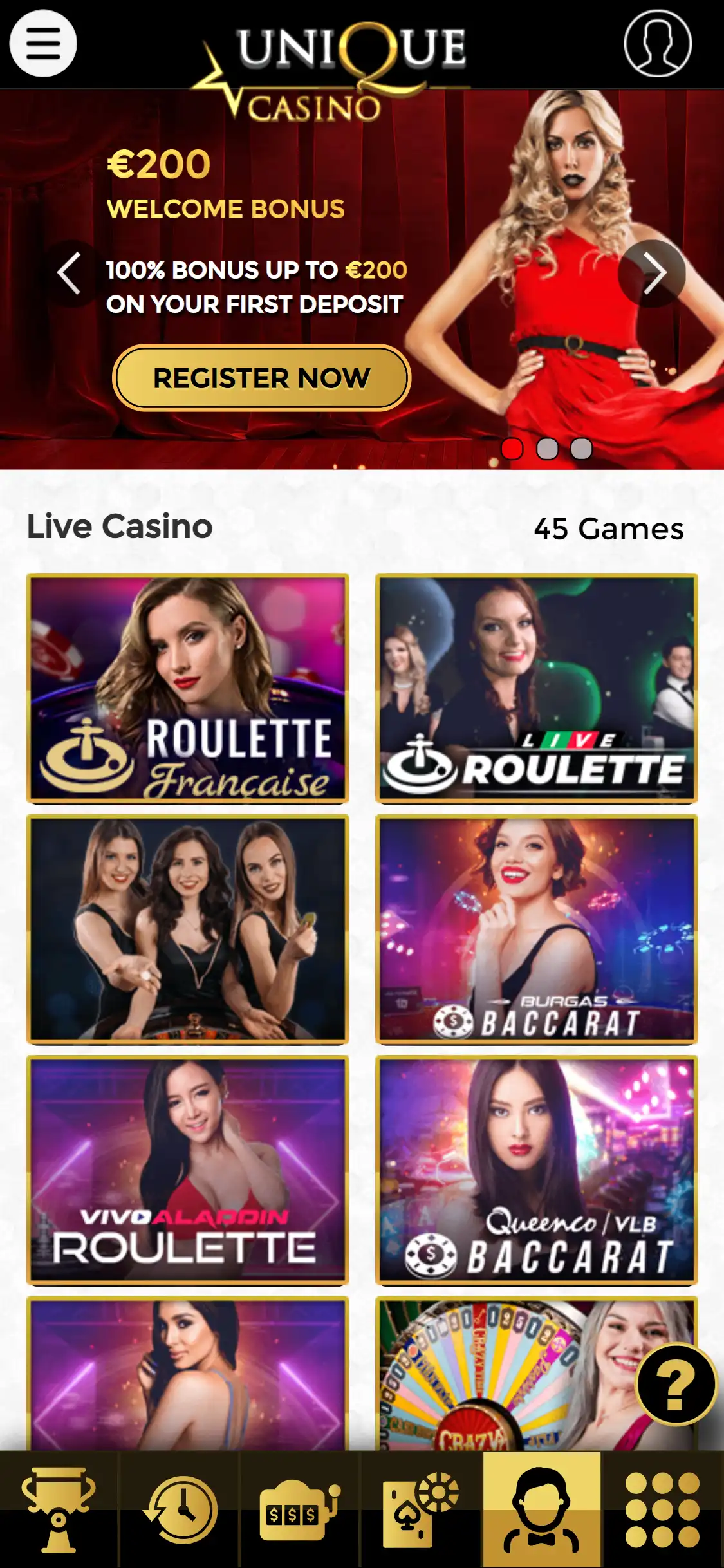Switch to the recent history clock tab

coord(180,1509)
